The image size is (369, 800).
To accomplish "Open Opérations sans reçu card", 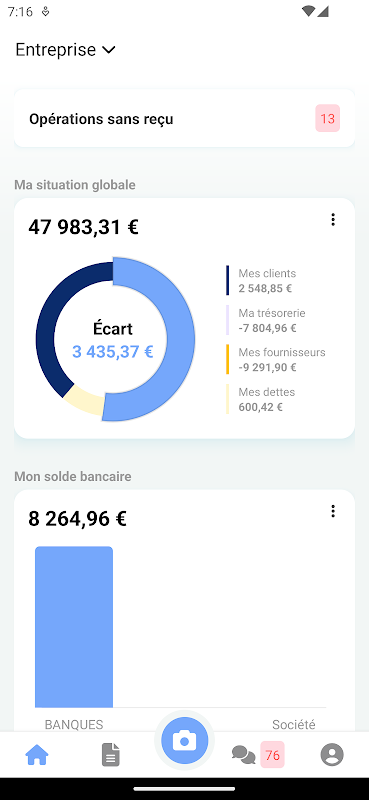I will 184,118.
